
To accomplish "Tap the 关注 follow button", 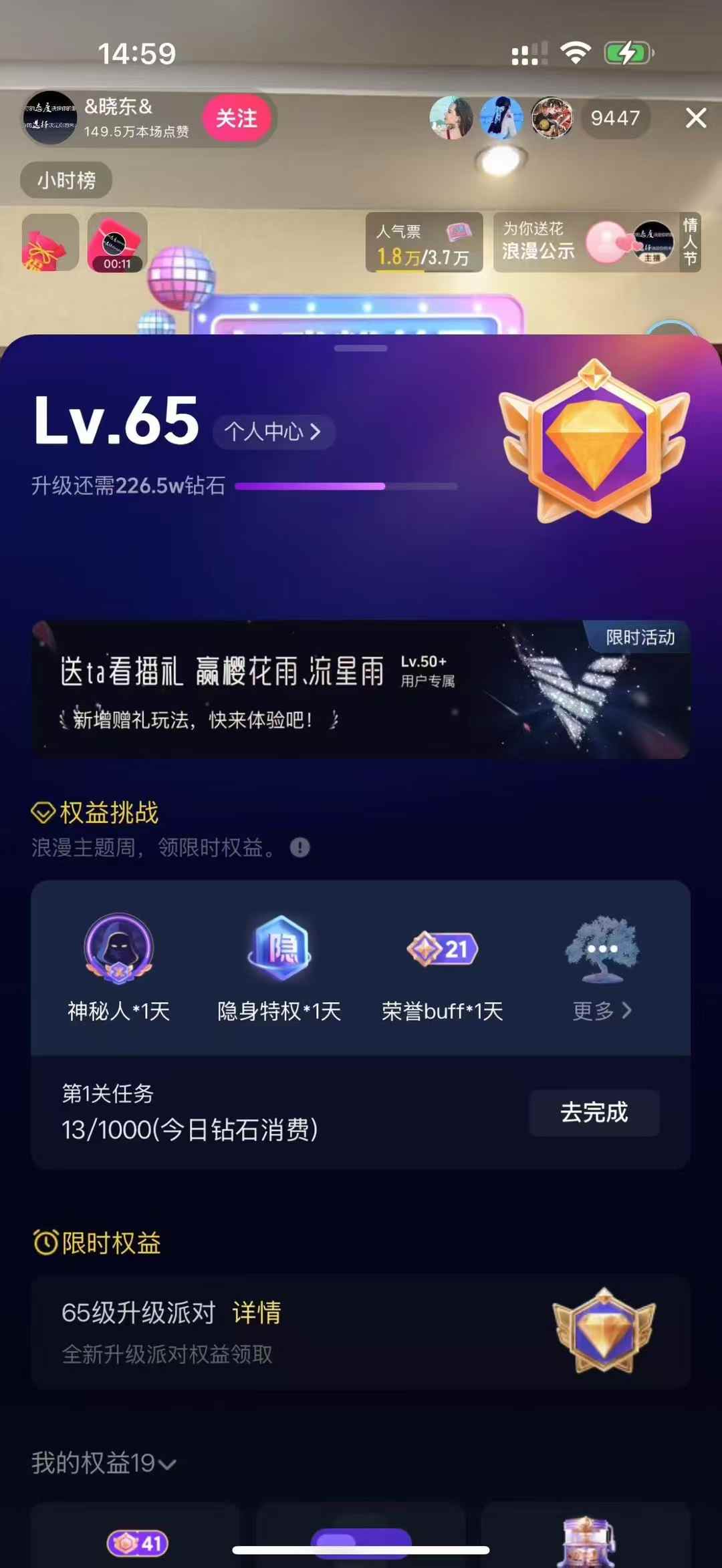I will coord(237,119).
